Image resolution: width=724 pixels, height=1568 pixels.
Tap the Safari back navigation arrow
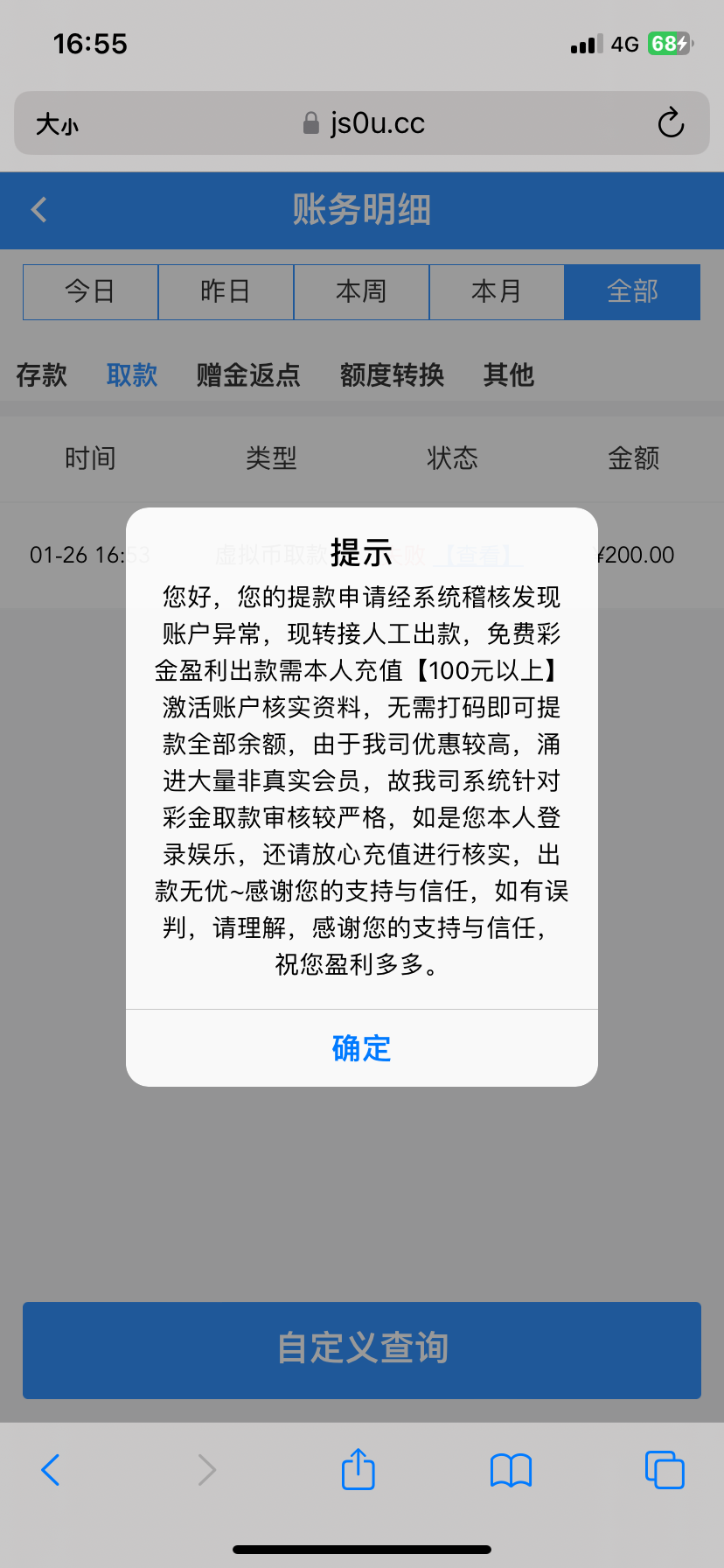[x=50, y=1470]
